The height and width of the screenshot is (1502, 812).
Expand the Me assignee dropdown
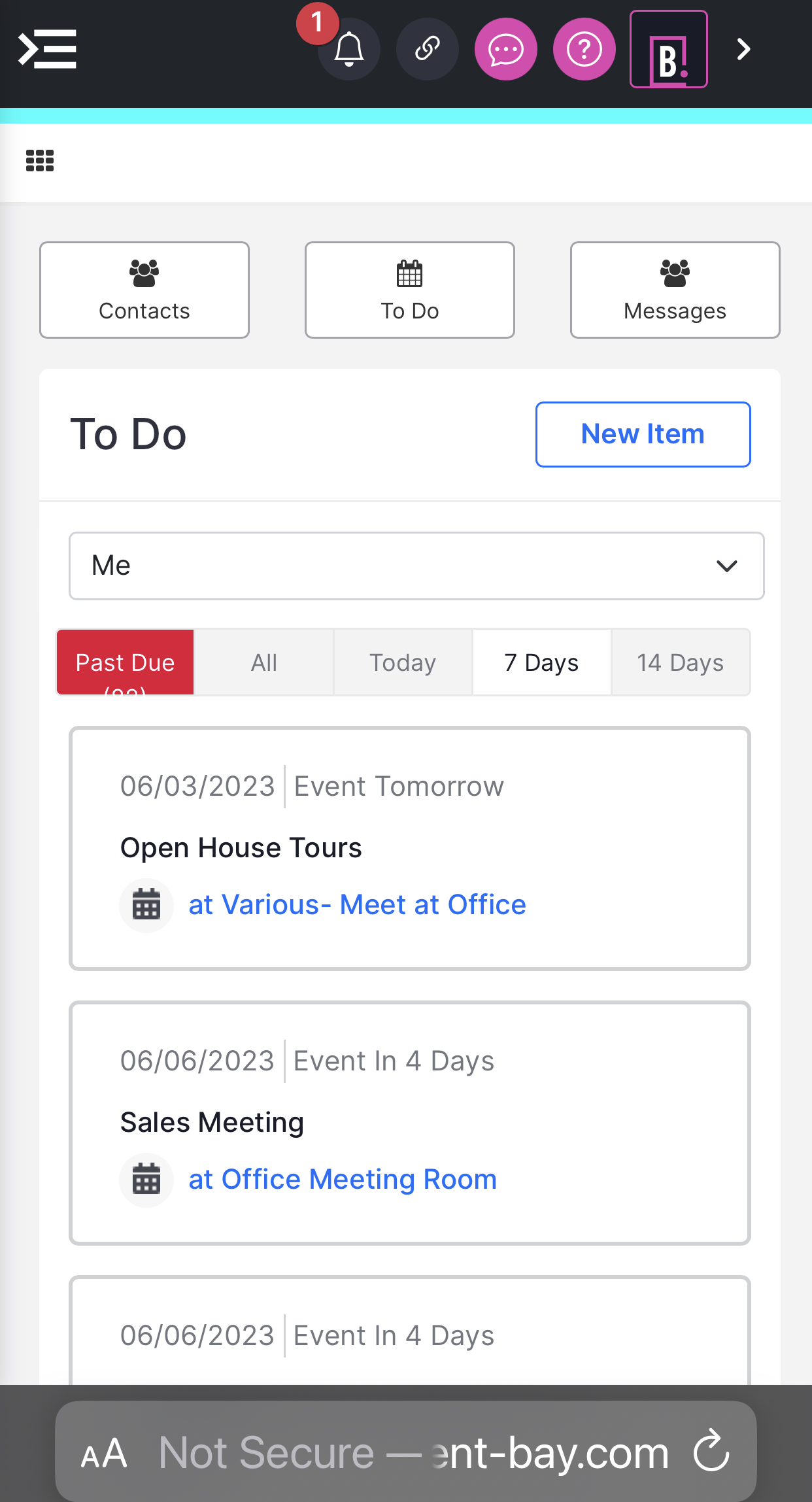pos(416,566)
